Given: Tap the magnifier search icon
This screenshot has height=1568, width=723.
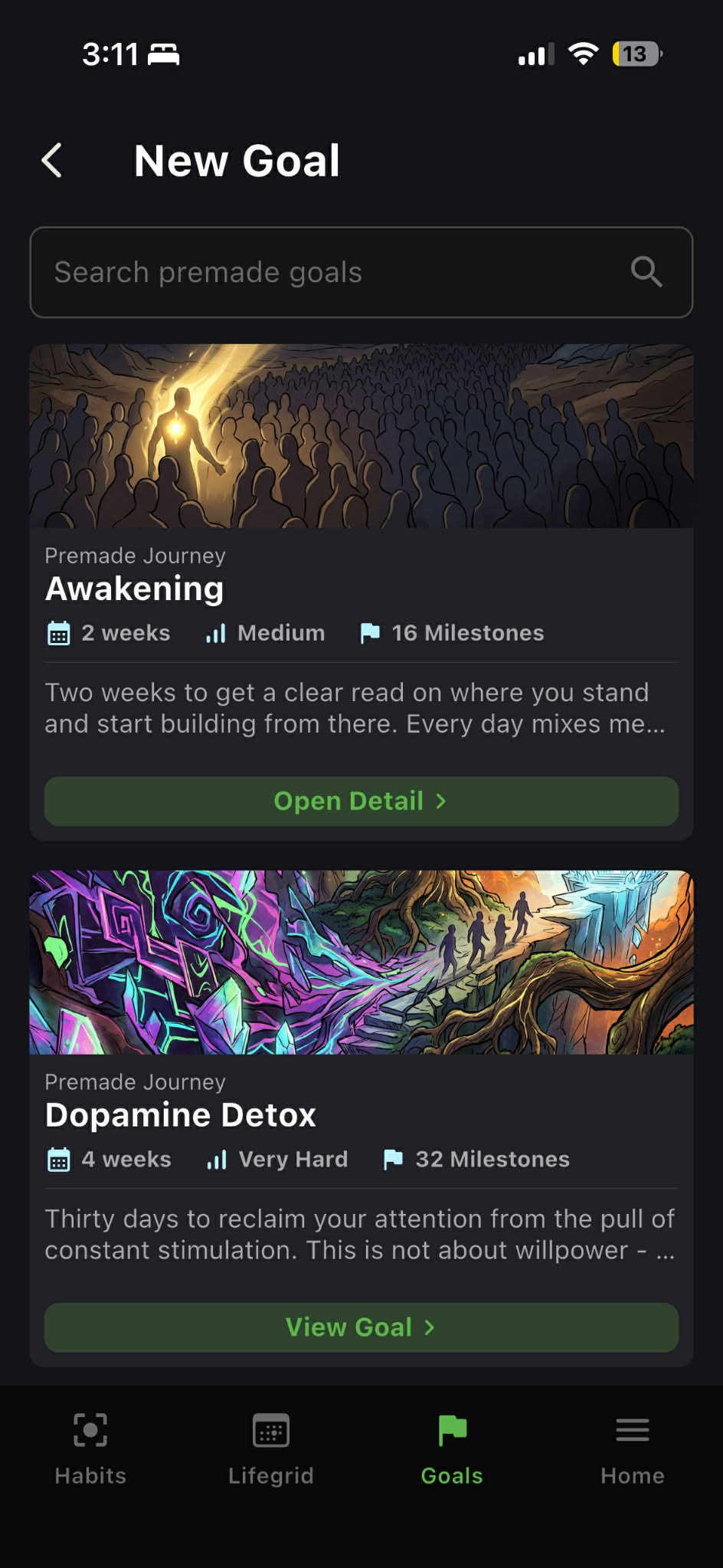Looking at the screenshot, I should coord(646,272).
